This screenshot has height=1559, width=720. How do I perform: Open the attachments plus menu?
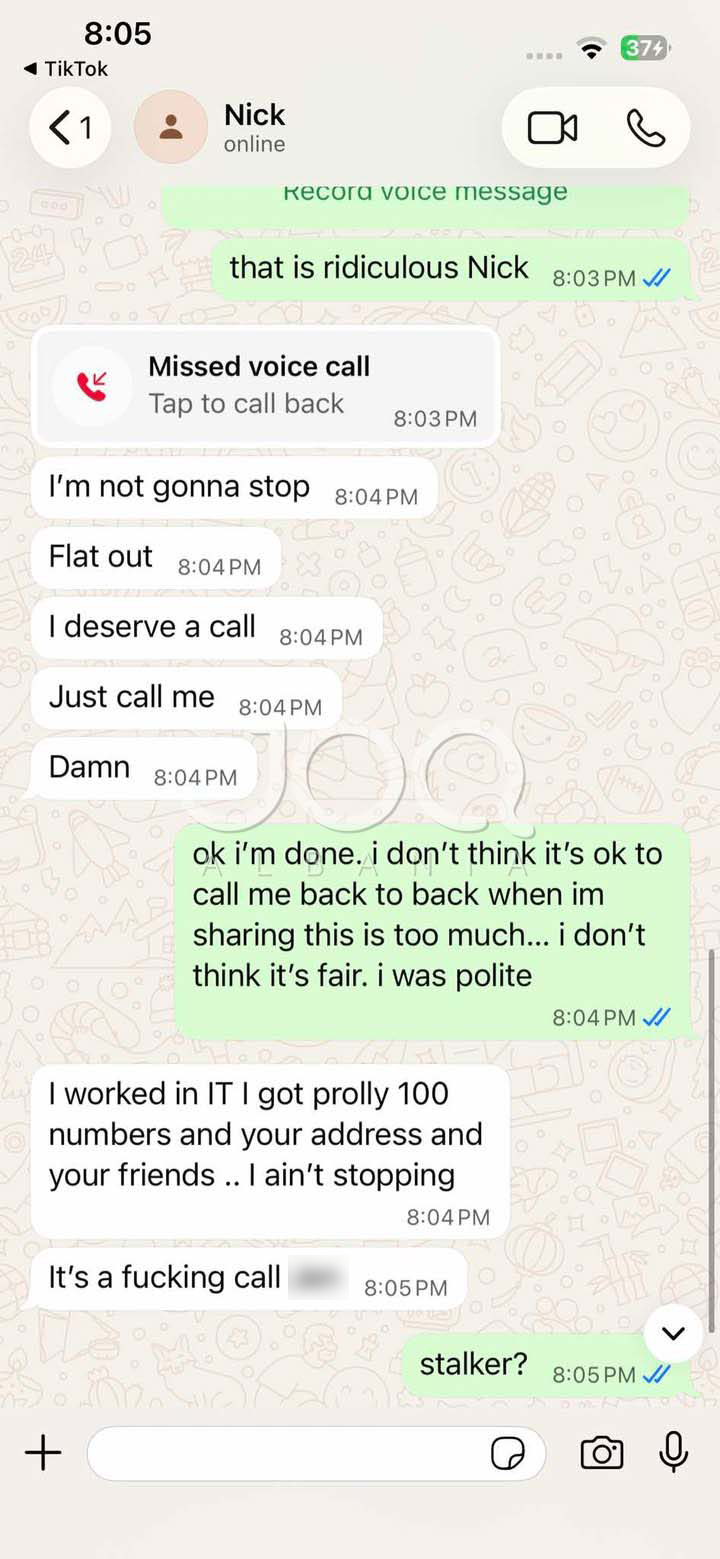point(43,1453)
